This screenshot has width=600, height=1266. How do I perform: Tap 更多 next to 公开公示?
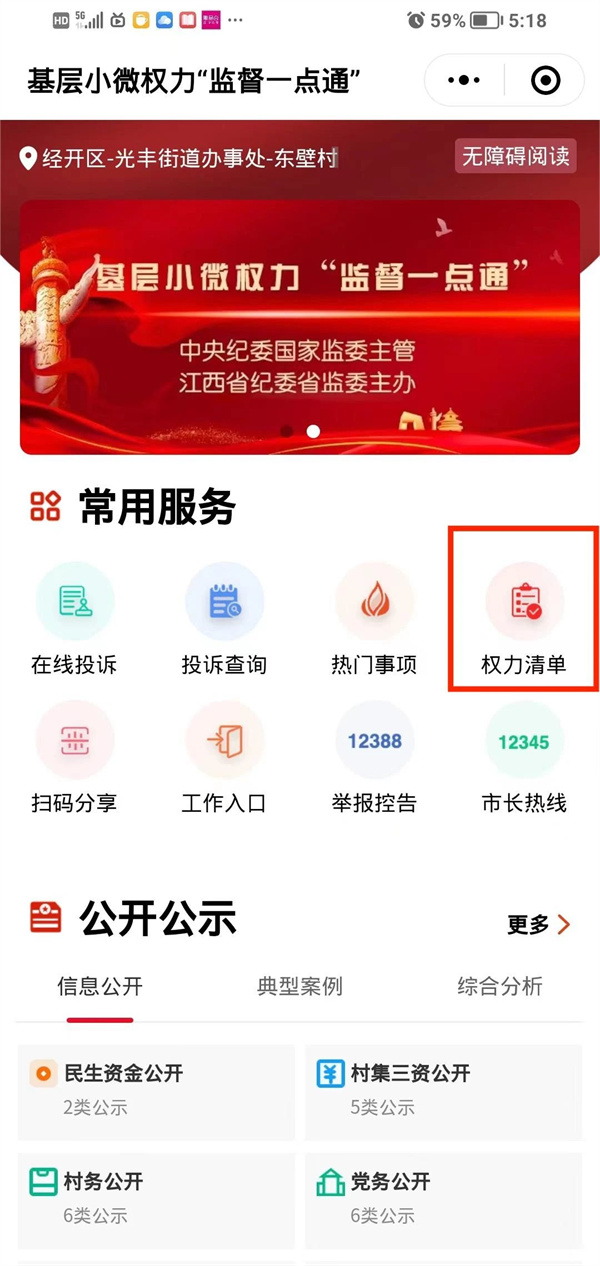click(x=538, y=924)
